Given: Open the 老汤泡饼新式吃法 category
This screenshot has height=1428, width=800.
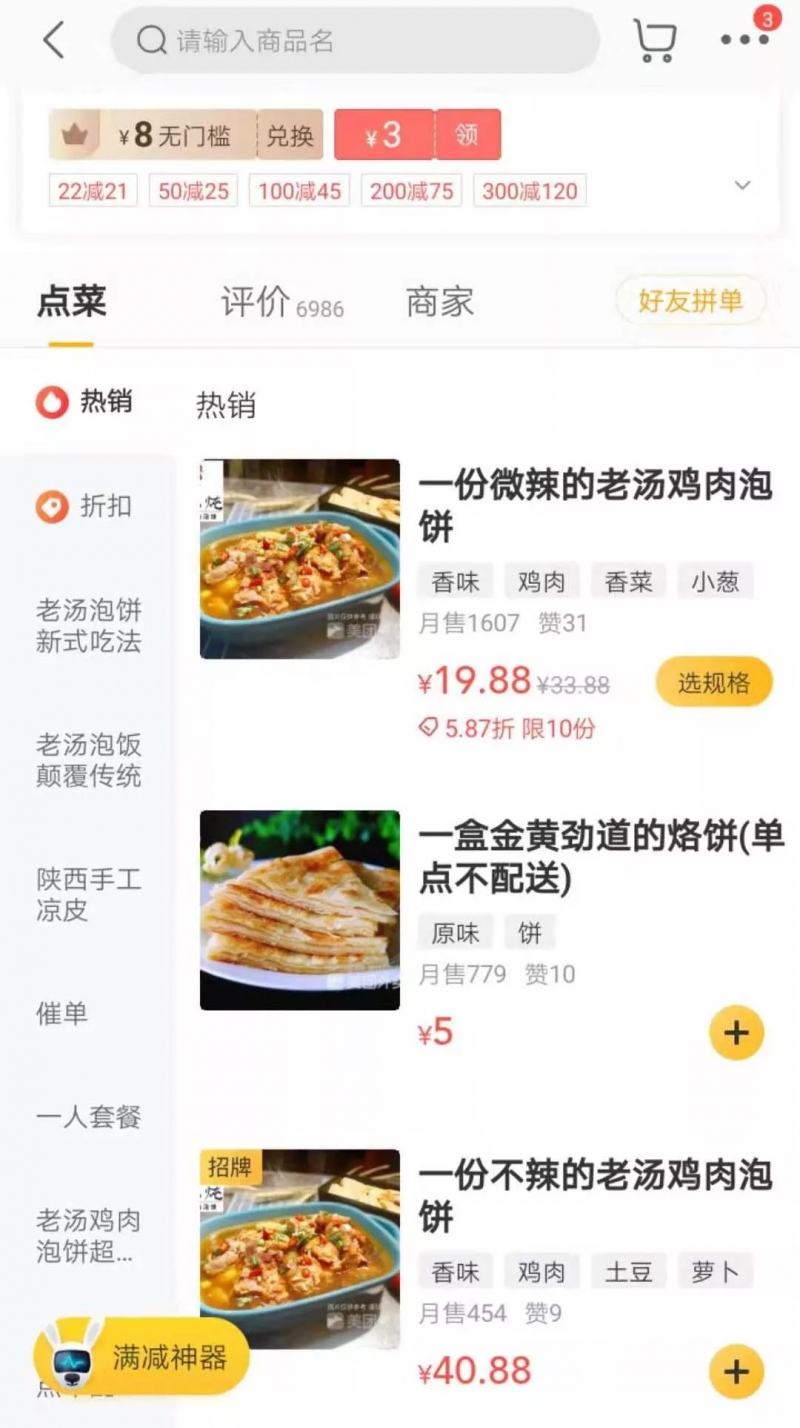Looking at the screenshot, I should [89, 626].
